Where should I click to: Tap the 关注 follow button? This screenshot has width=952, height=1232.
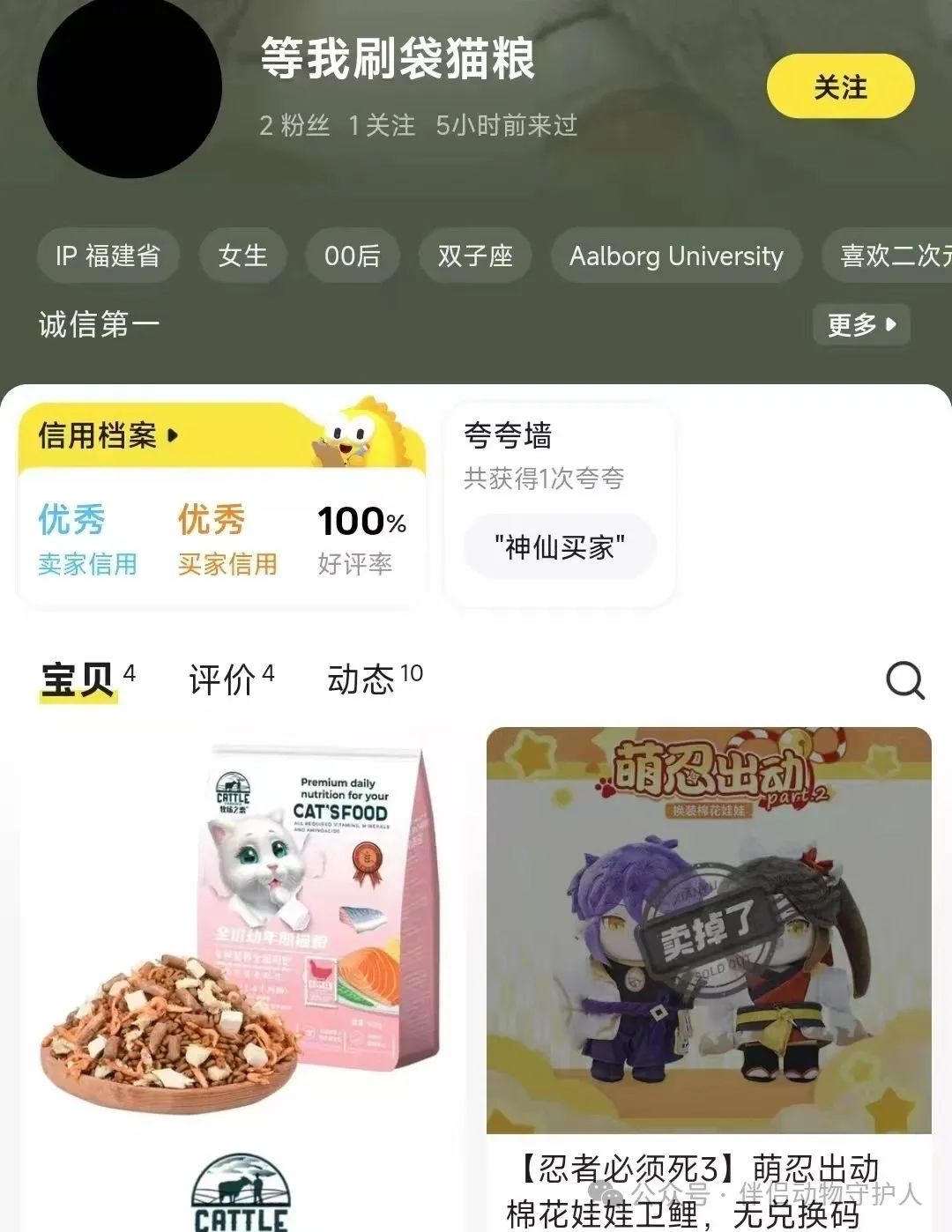(840, 86)
